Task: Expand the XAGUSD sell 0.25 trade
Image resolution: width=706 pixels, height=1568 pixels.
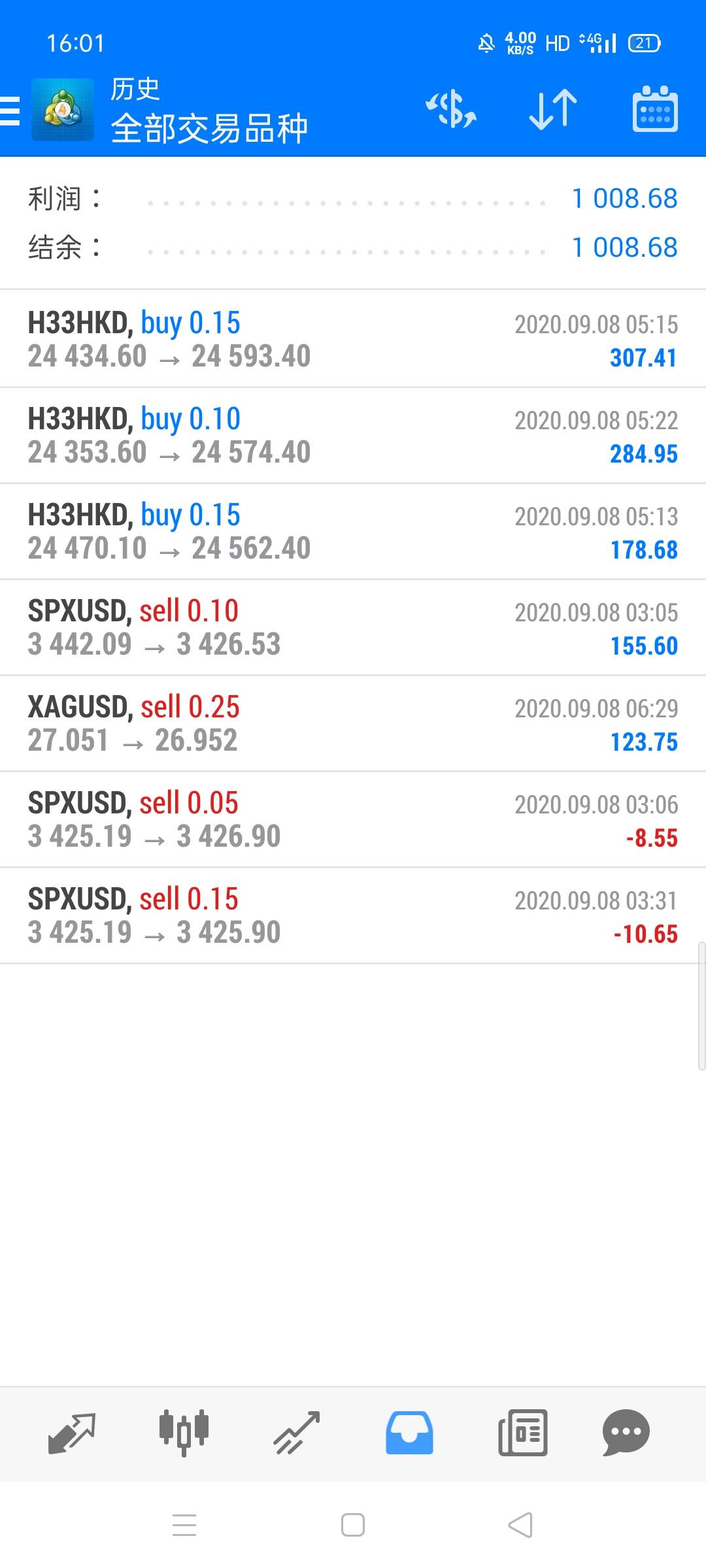Action: point(353,723)
